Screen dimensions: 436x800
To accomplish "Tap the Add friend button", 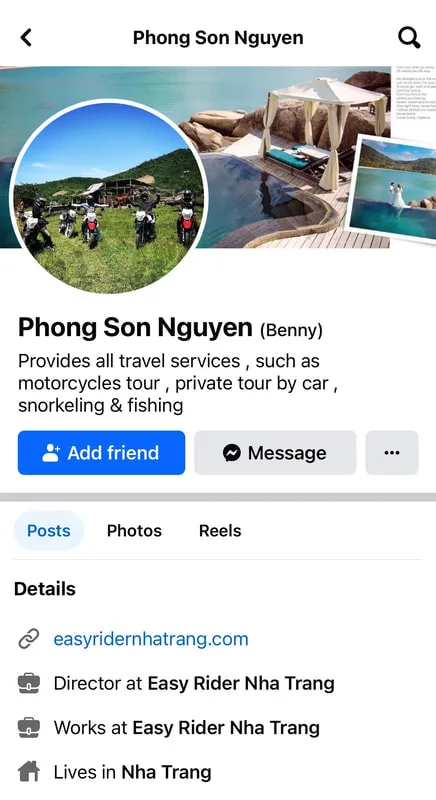I will (x=101, y=453).
